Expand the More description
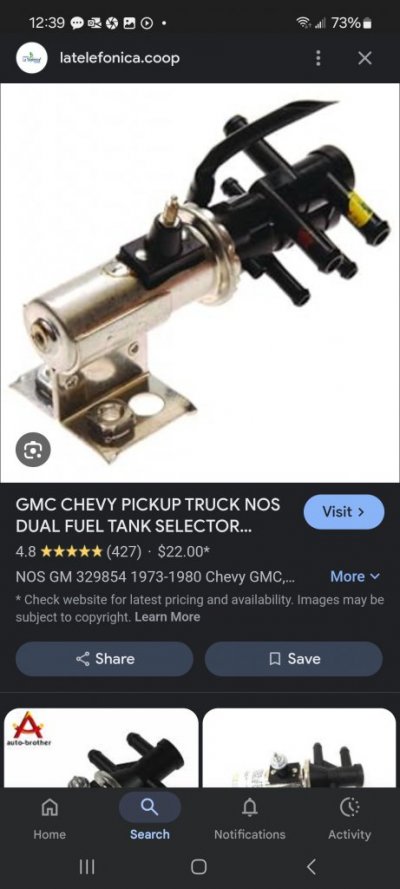The width and height of the screenshot is (400, 889). 355,577
